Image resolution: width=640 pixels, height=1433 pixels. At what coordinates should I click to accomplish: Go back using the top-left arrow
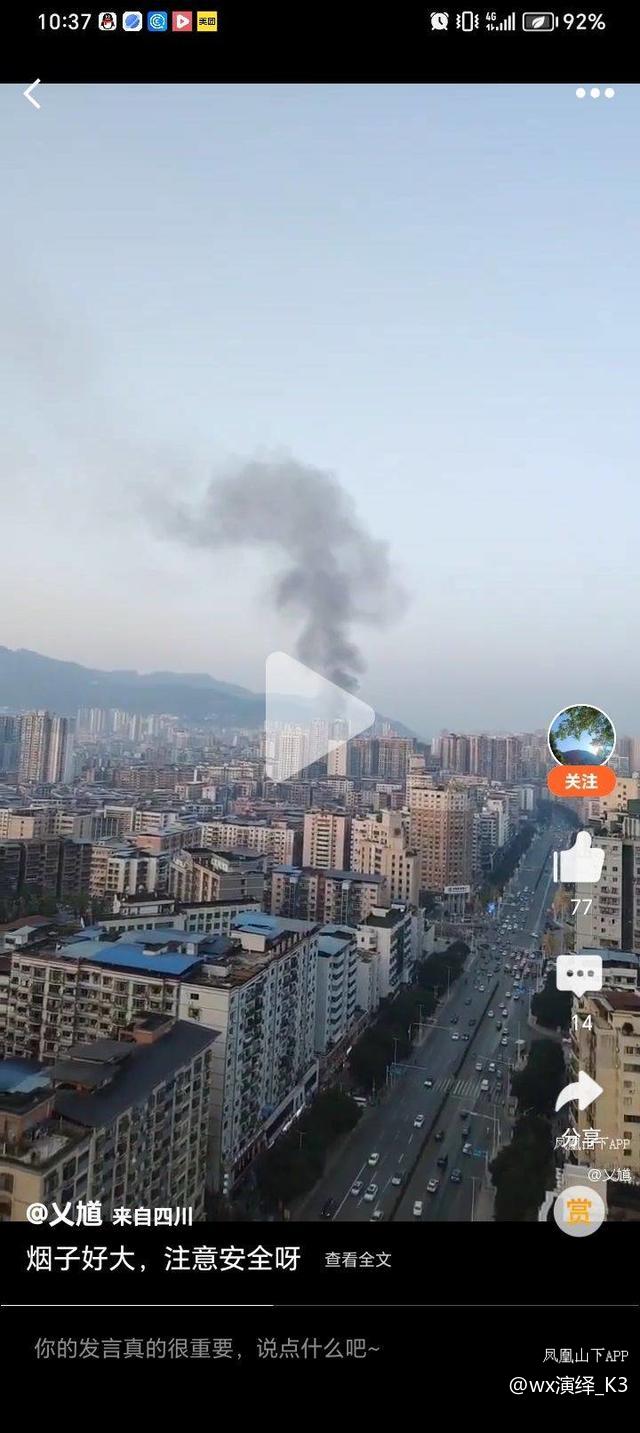tap(32, 94)
